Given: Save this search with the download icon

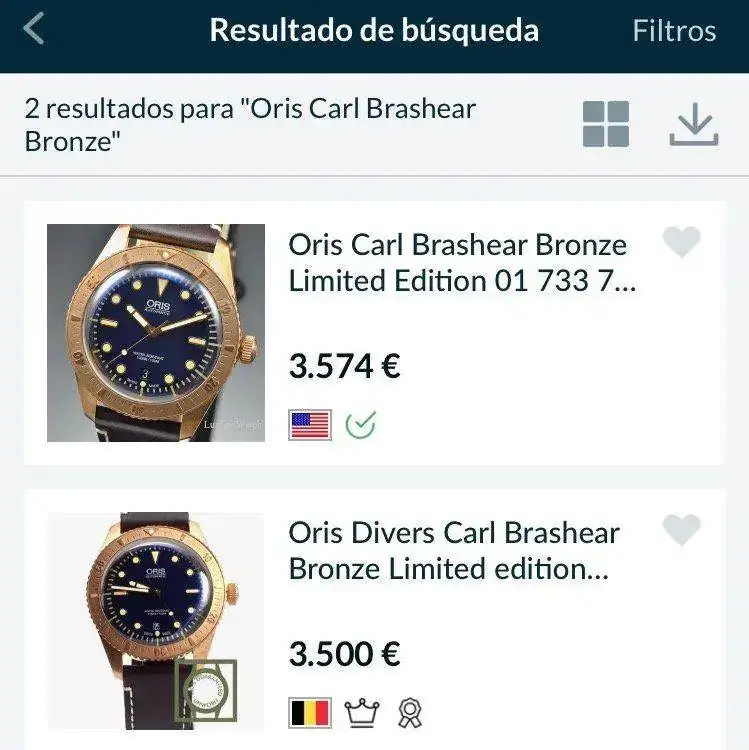Looking at the screenshot, I should [x=693, y=125].
